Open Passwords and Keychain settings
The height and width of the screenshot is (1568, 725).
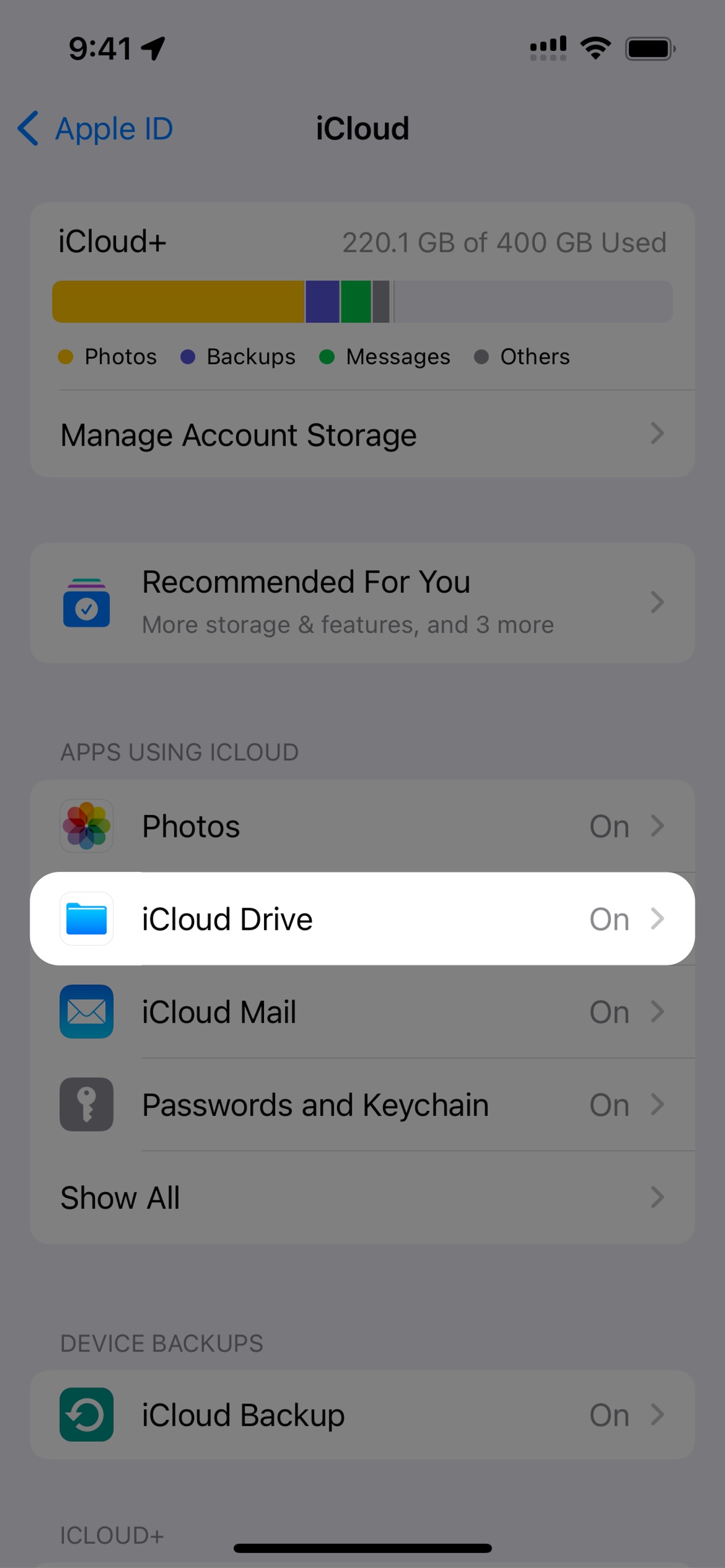point(362,1105)
